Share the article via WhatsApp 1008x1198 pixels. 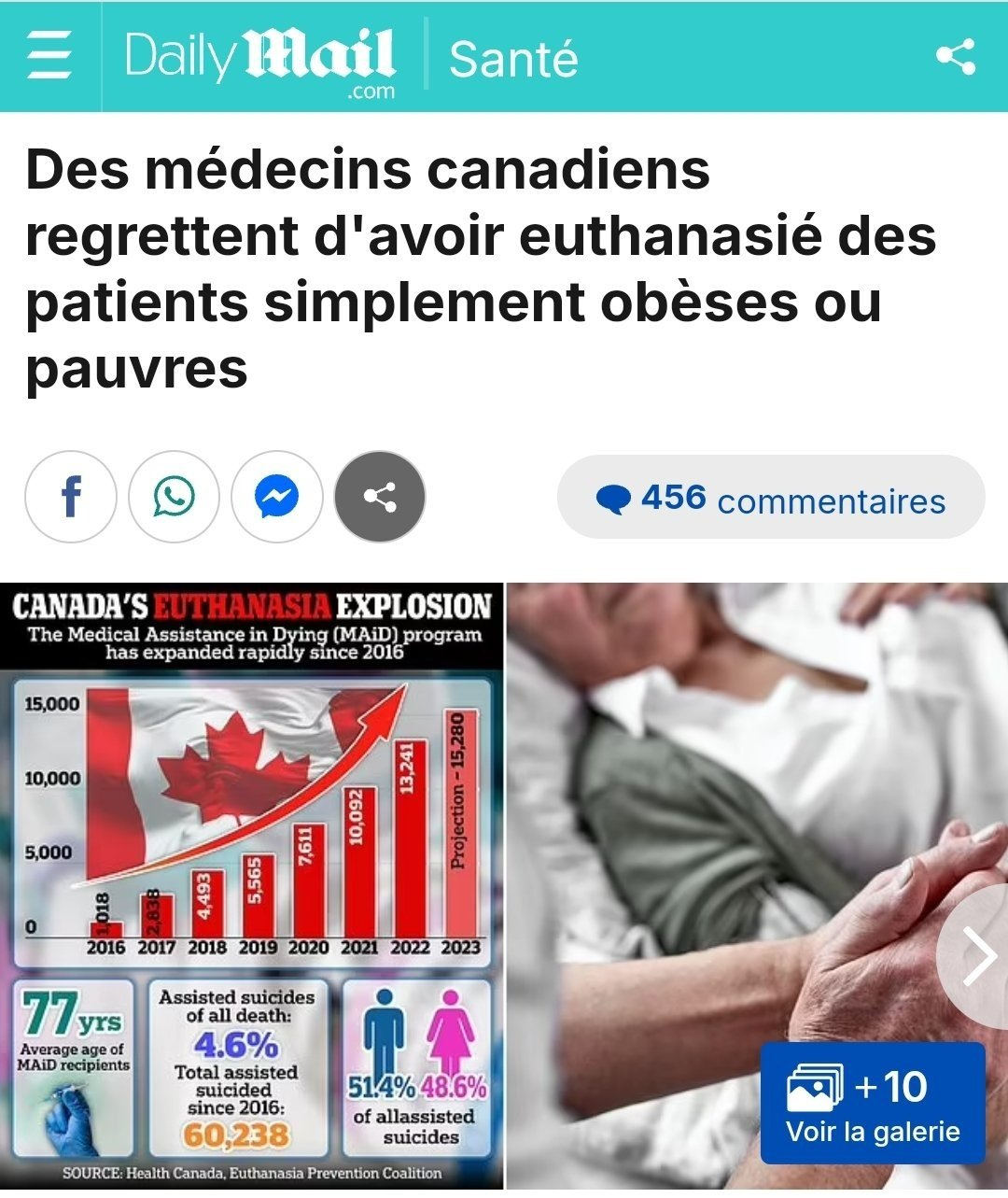(175, 497)
